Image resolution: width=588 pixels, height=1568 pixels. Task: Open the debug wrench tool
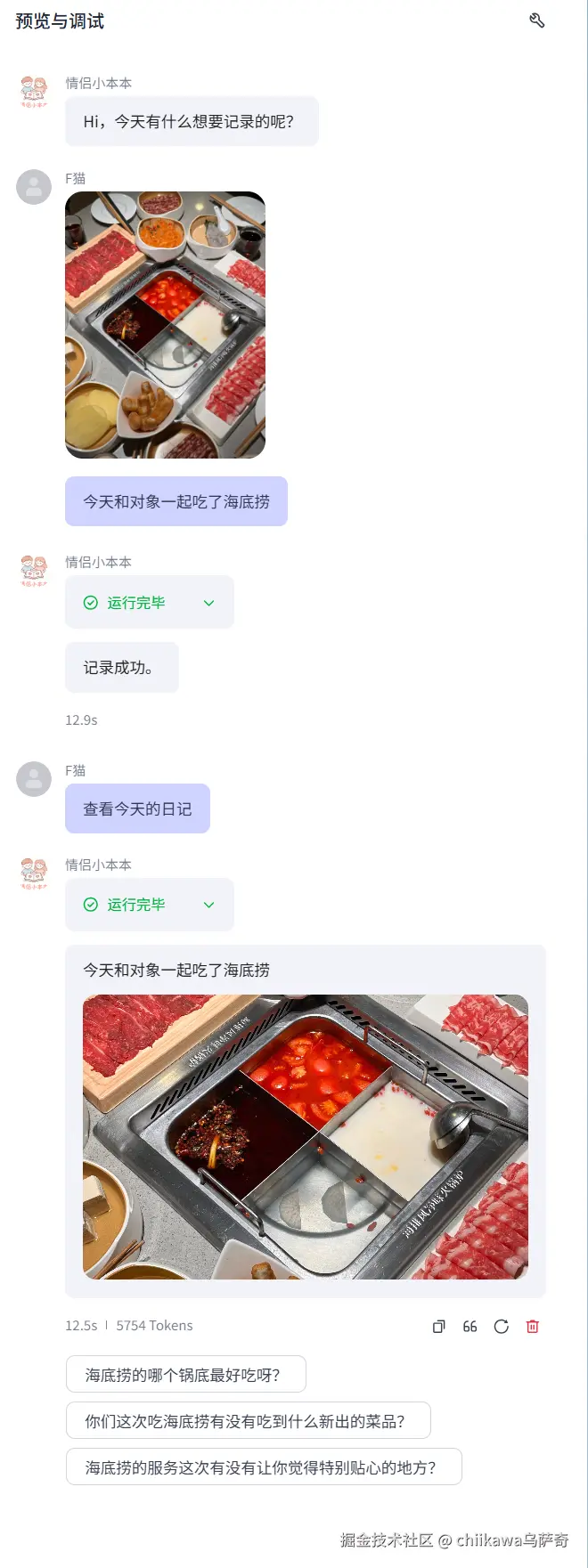[x=536, y=20]
